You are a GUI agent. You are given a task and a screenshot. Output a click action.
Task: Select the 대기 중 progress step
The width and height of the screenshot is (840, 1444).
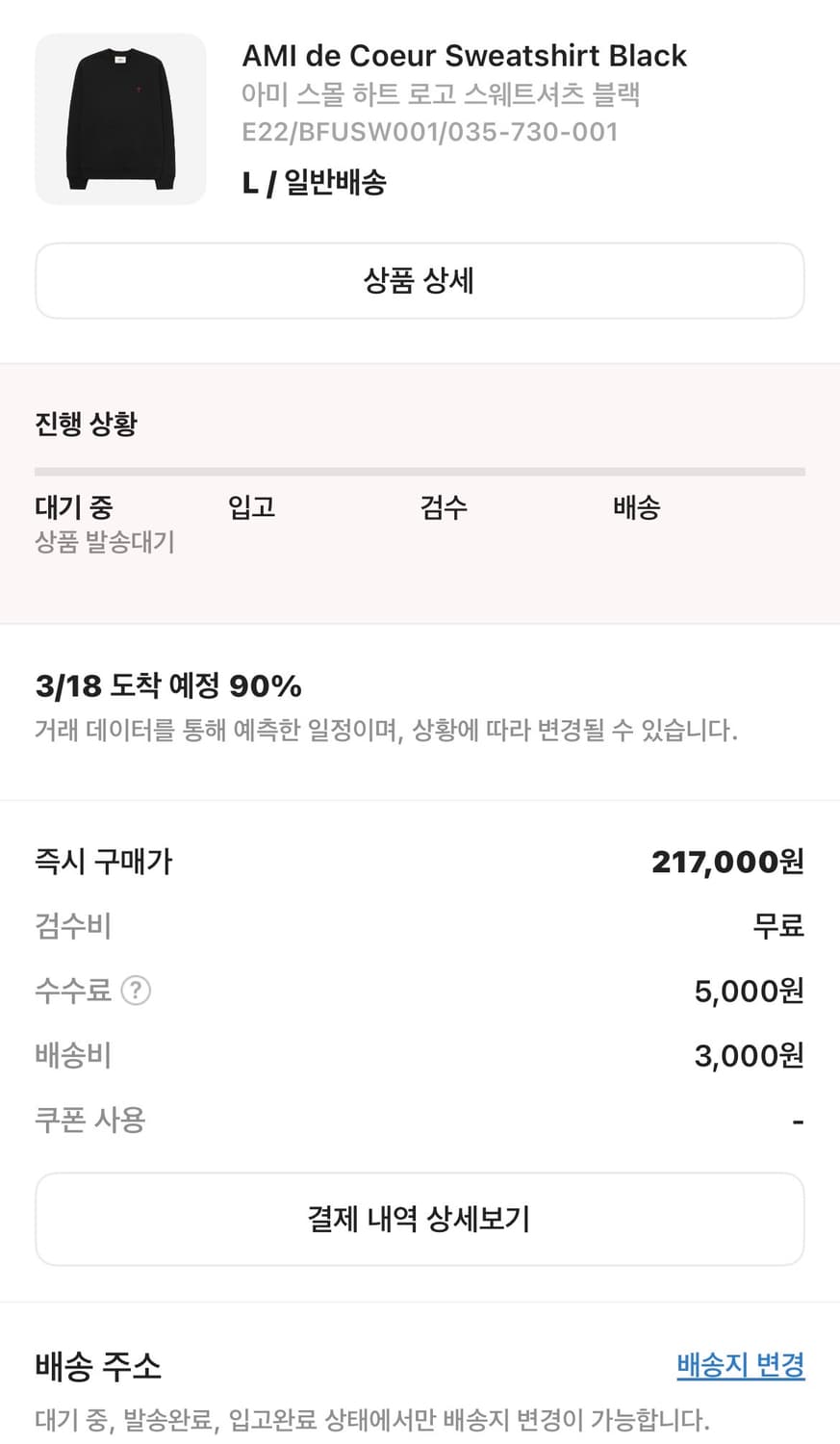click(73, 507)
